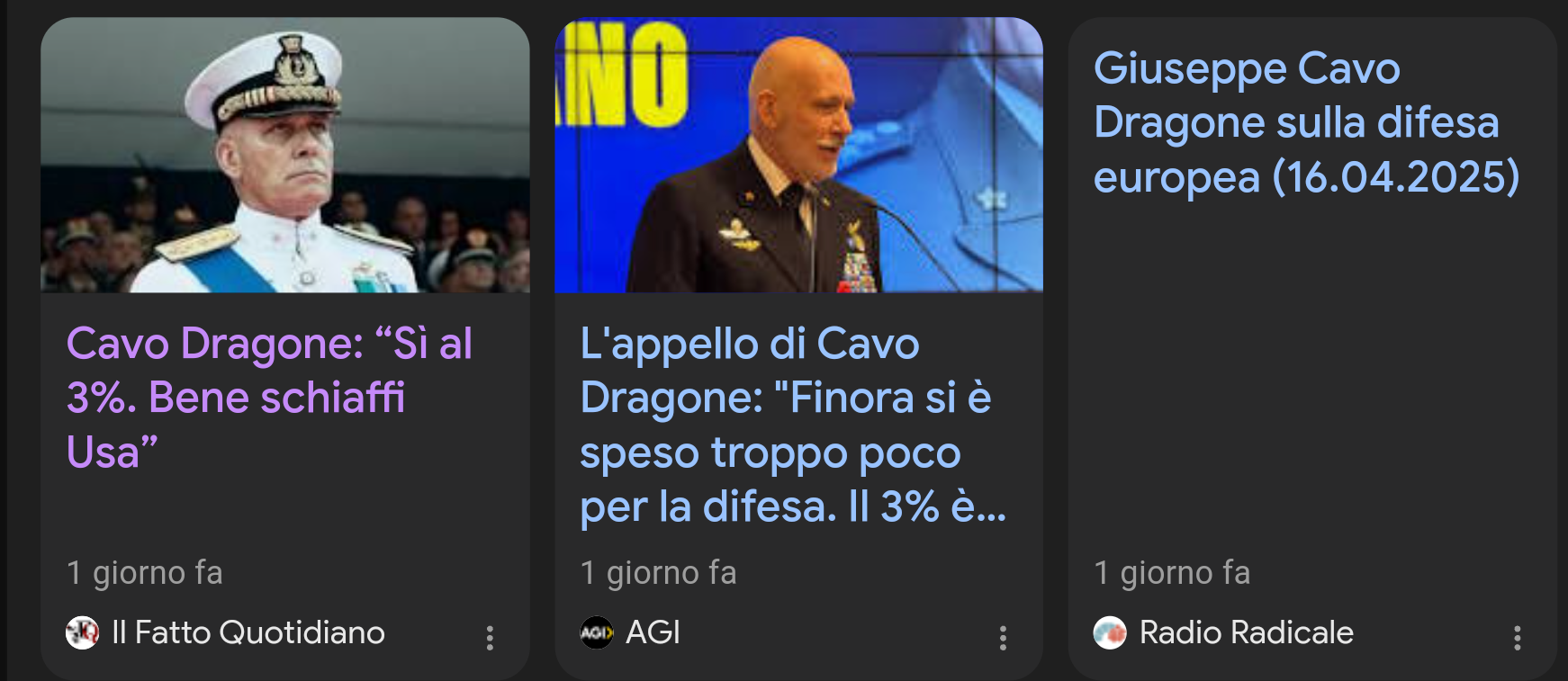Open the Il Fatto Quotidiano article card
Viewport: 1568px width, 681px height.
(268, 397)
